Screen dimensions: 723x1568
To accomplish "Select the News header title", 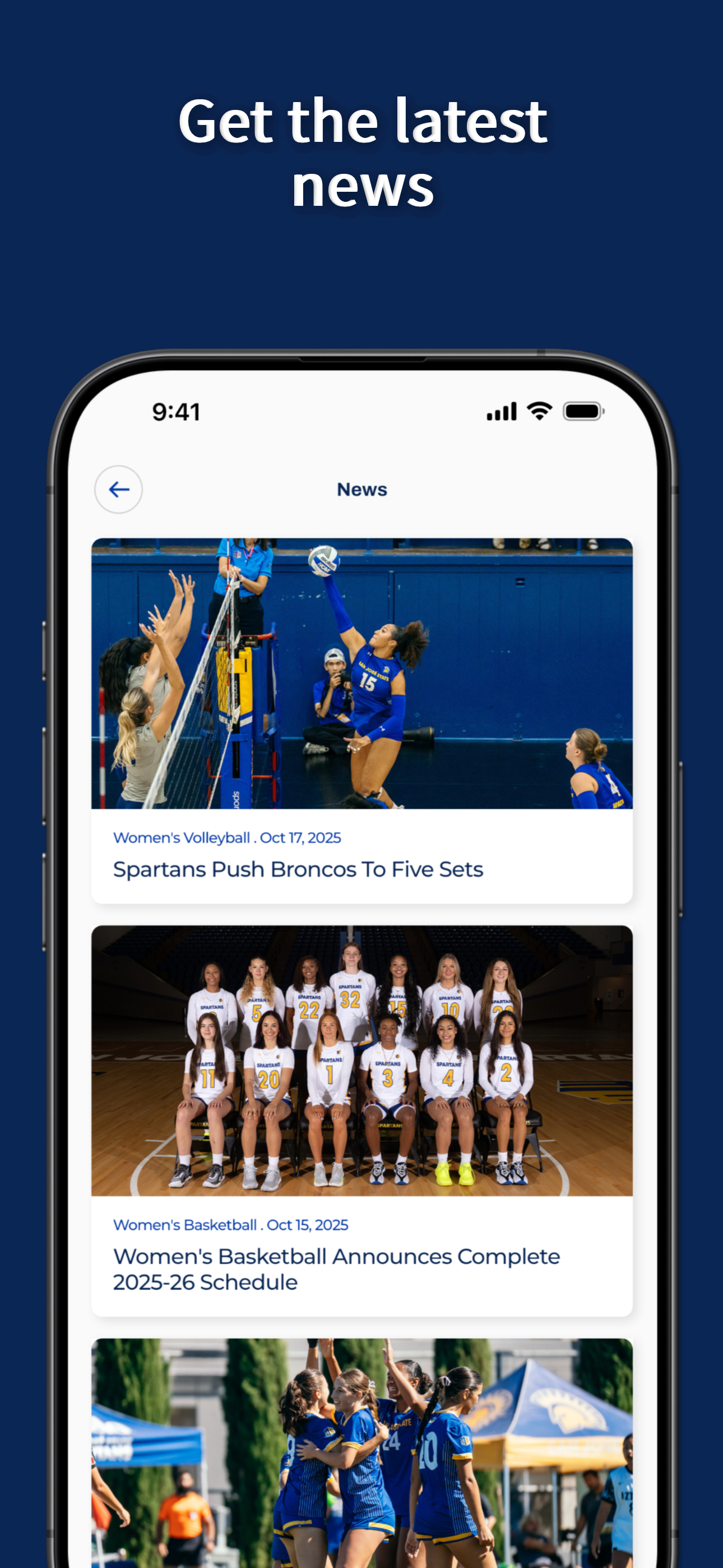I will tap(361, 489).
